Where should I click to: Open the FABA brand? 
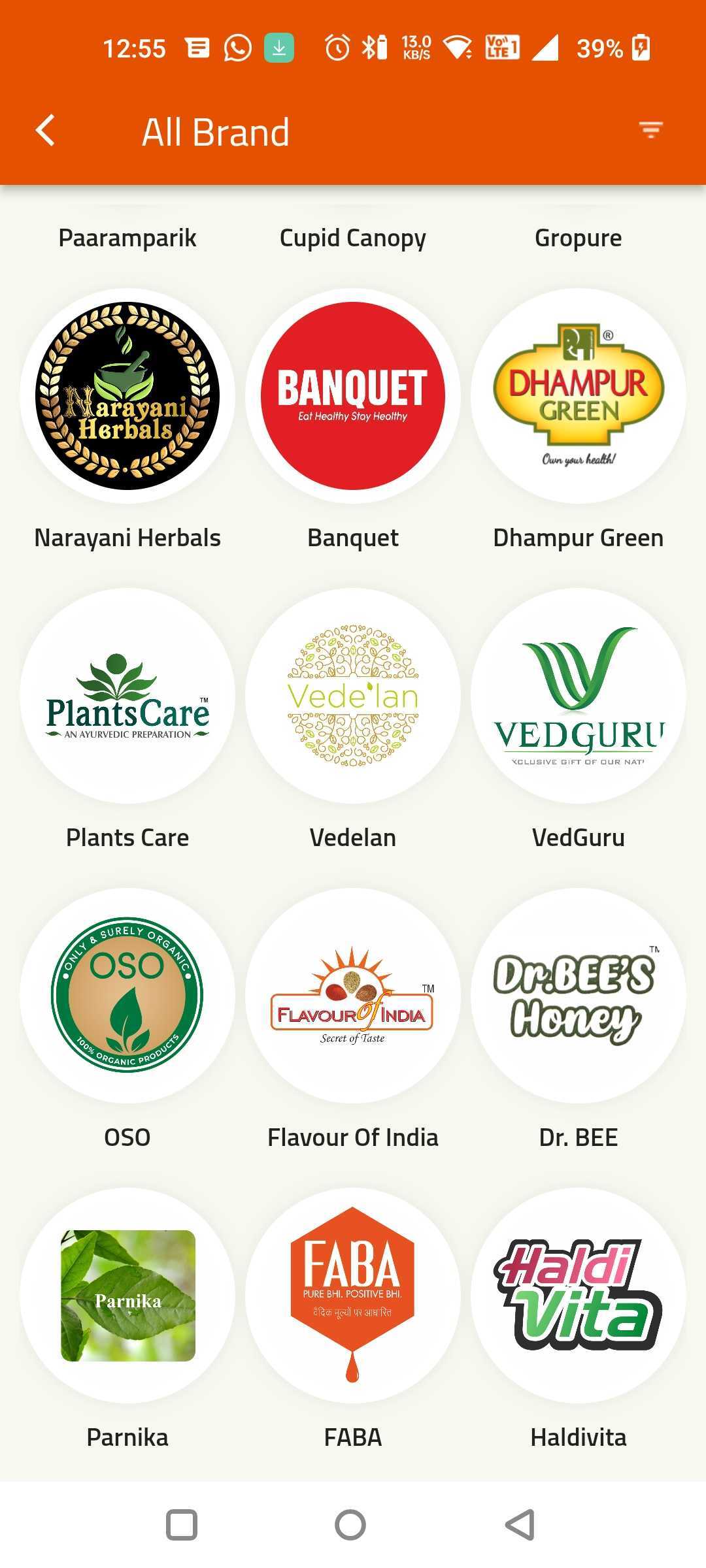(x=353, y=1296)
